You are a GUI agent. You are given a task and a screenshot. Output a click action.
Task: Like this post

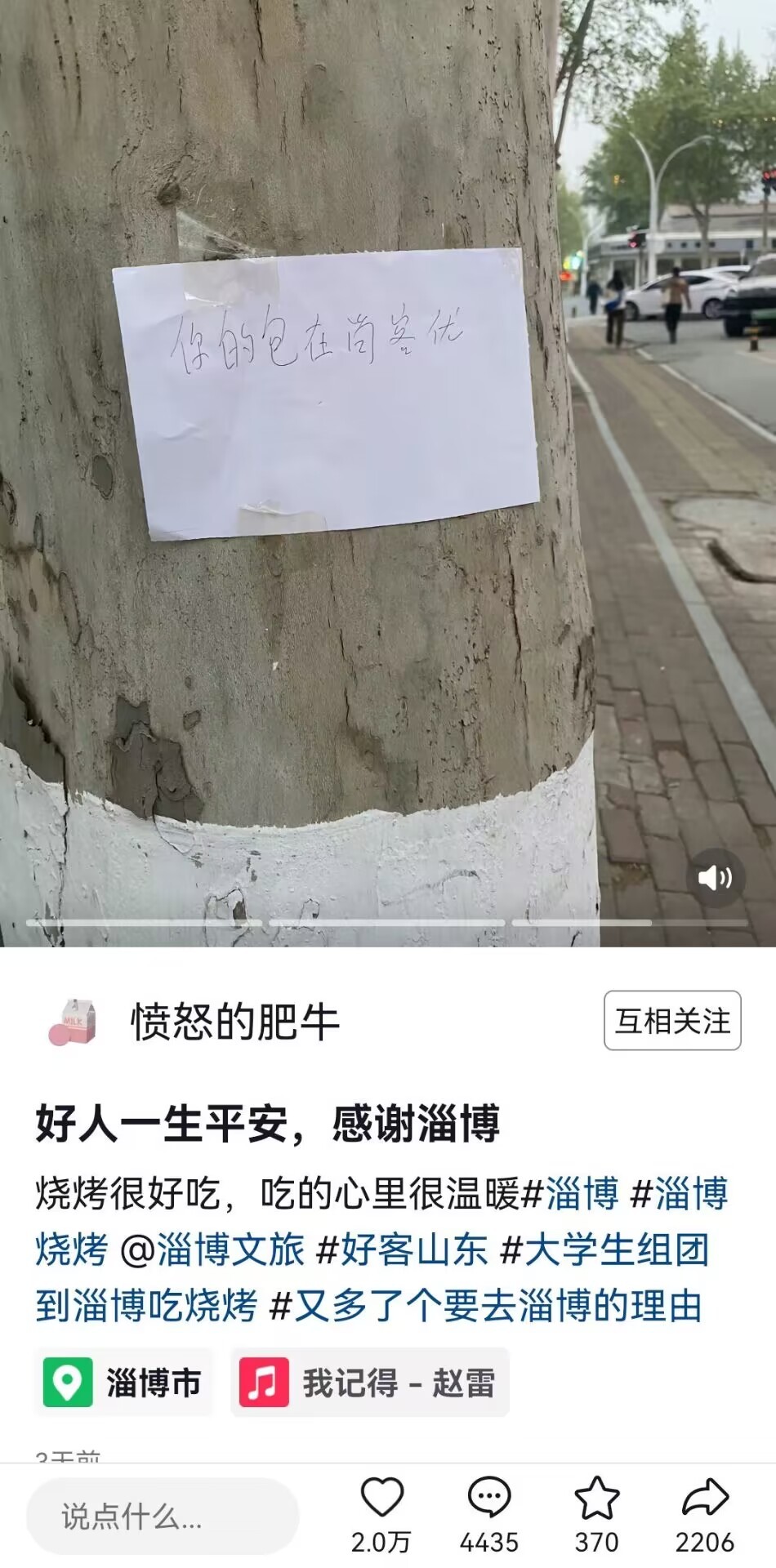(x=382, y=1499)
